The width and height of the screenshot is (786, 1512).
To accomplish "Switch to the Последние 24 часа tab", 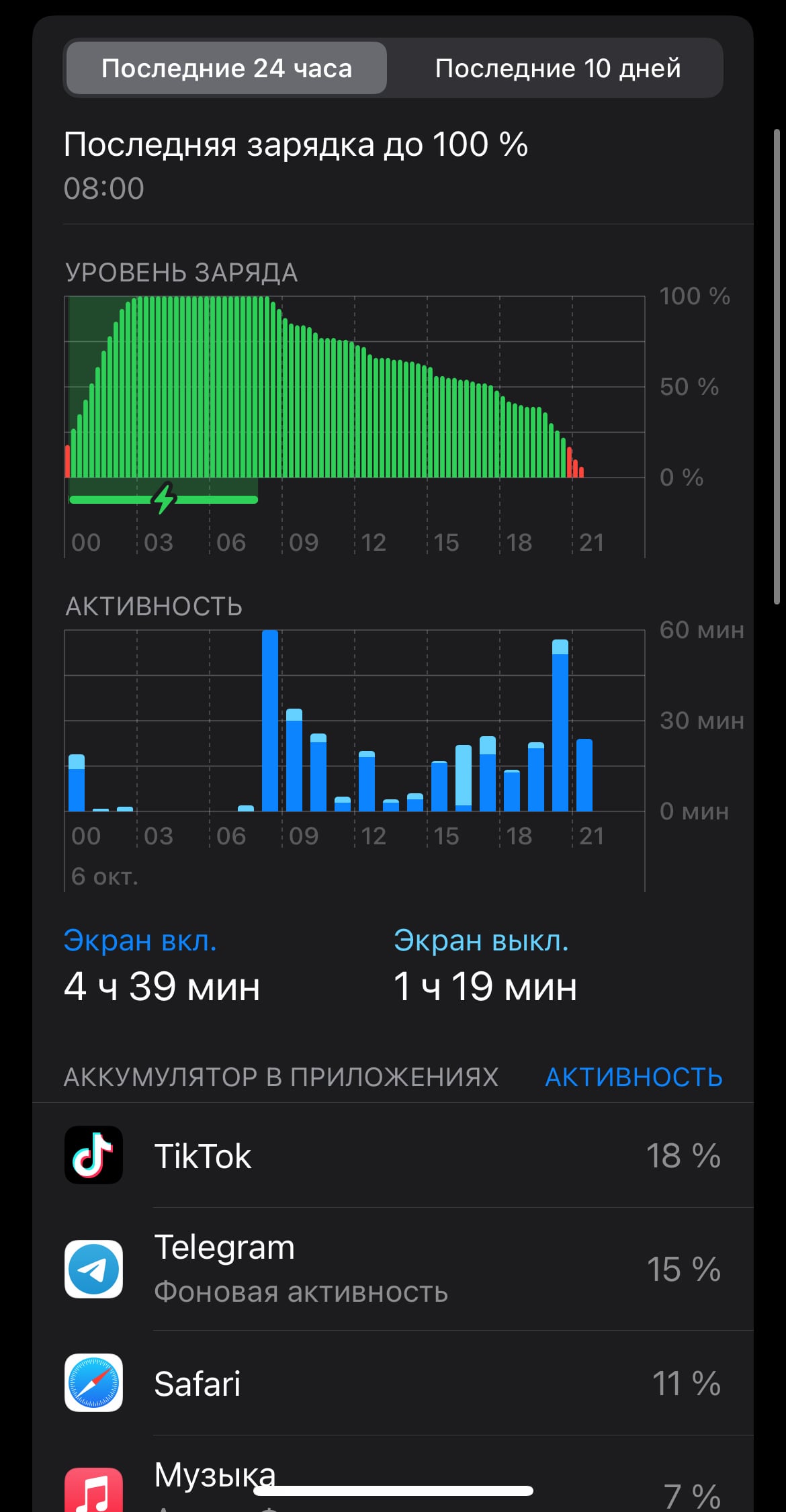I will [x=226, y=69].
